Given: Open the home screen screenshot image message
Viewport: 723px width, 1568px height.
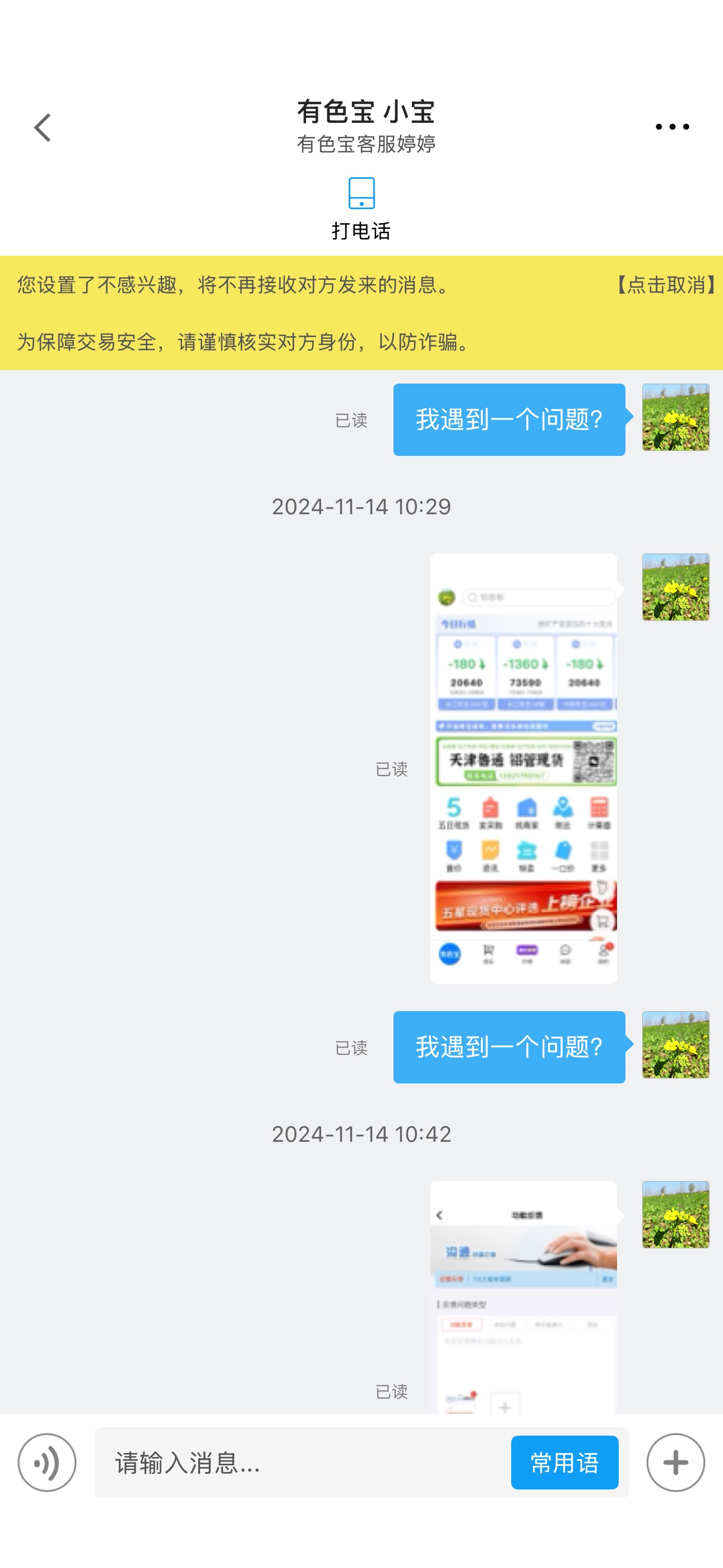Looking at the screenshot, I should (x=523, y=768).
